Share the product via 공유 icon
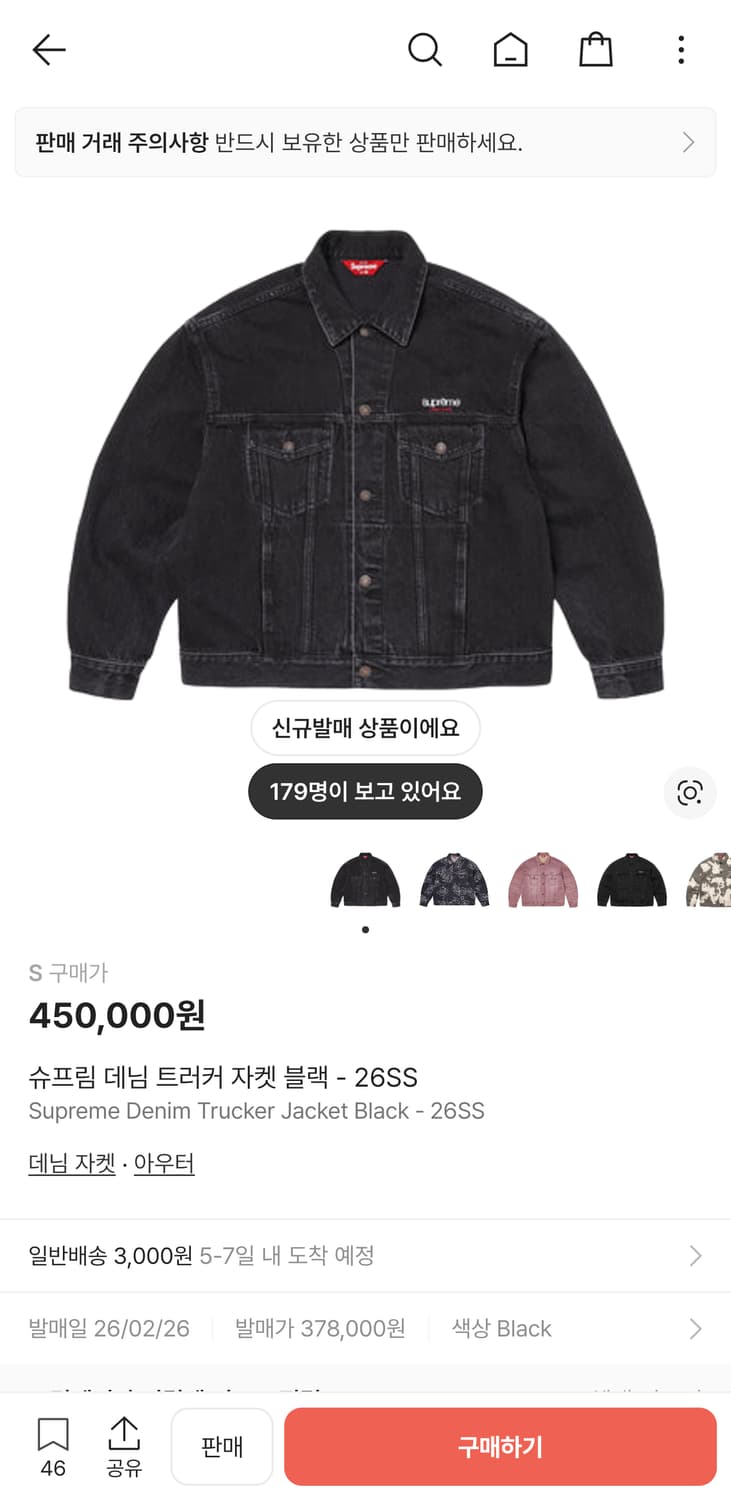The image size is (731, 1500). [x=123, y=1445]
